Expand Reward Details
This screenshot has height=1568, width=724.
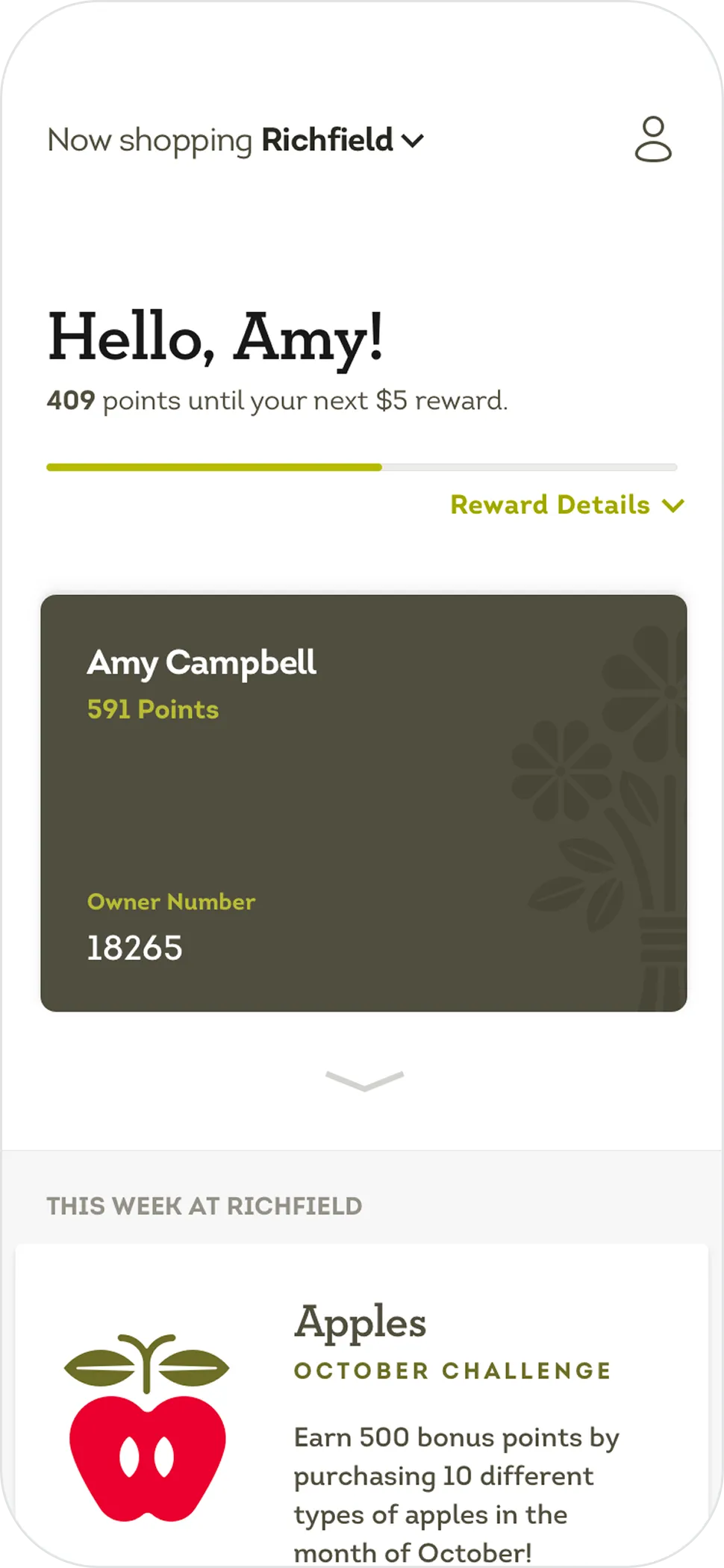coord(567,505)
